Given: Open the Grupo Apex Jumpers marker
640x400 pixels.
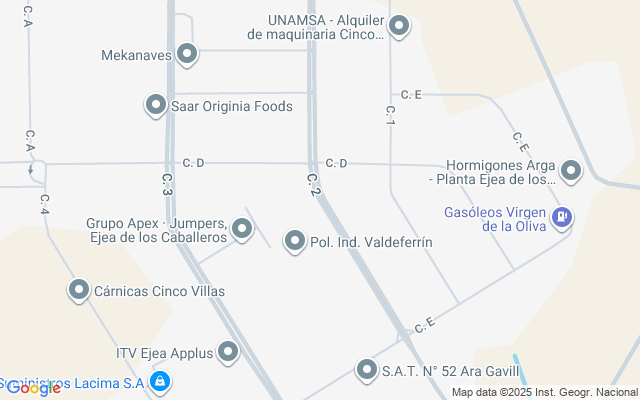Looking at the screenshot, I should 242,230.
